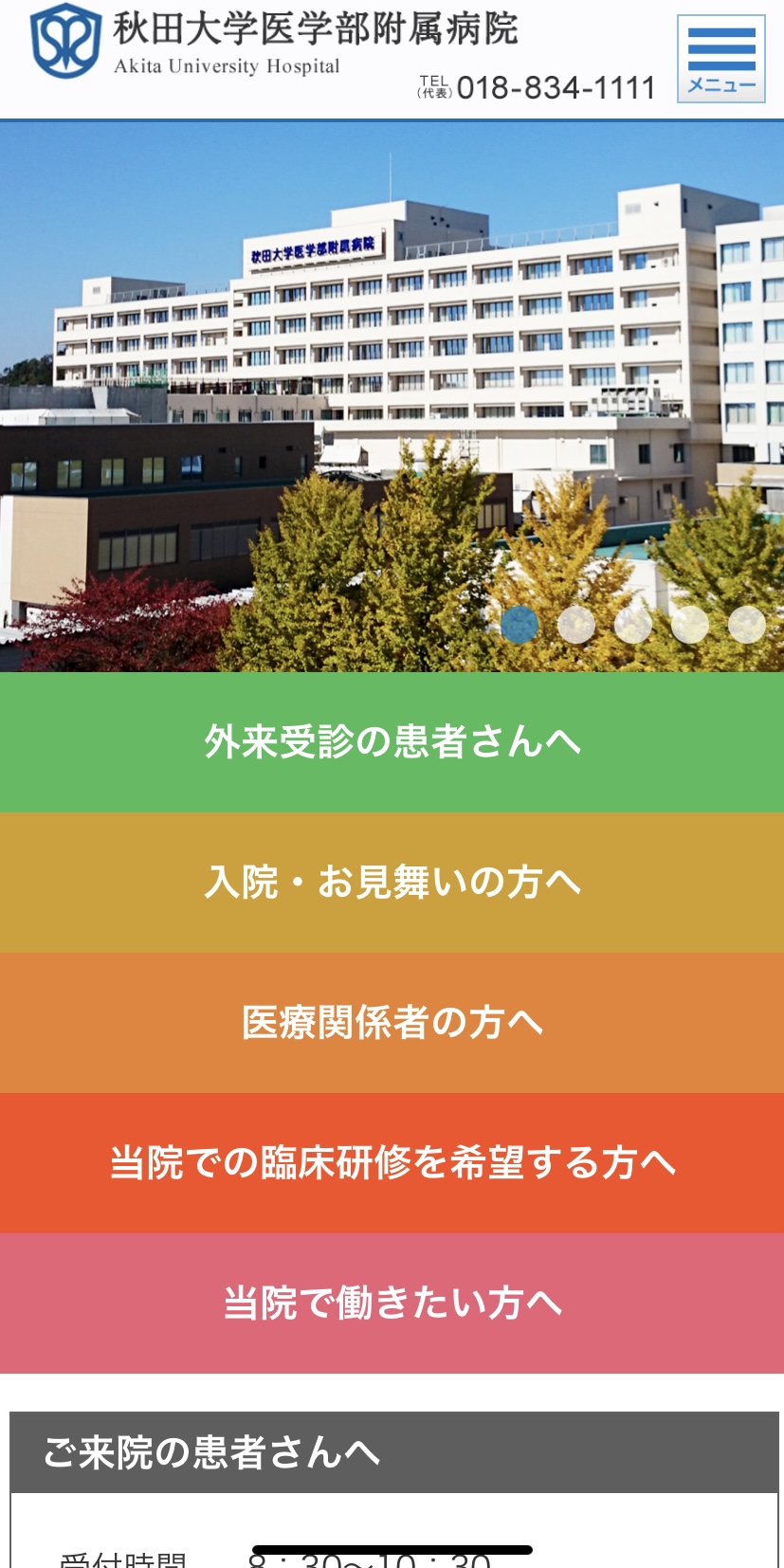Tap the Akita University Hospital header logo

pos(275,42)
